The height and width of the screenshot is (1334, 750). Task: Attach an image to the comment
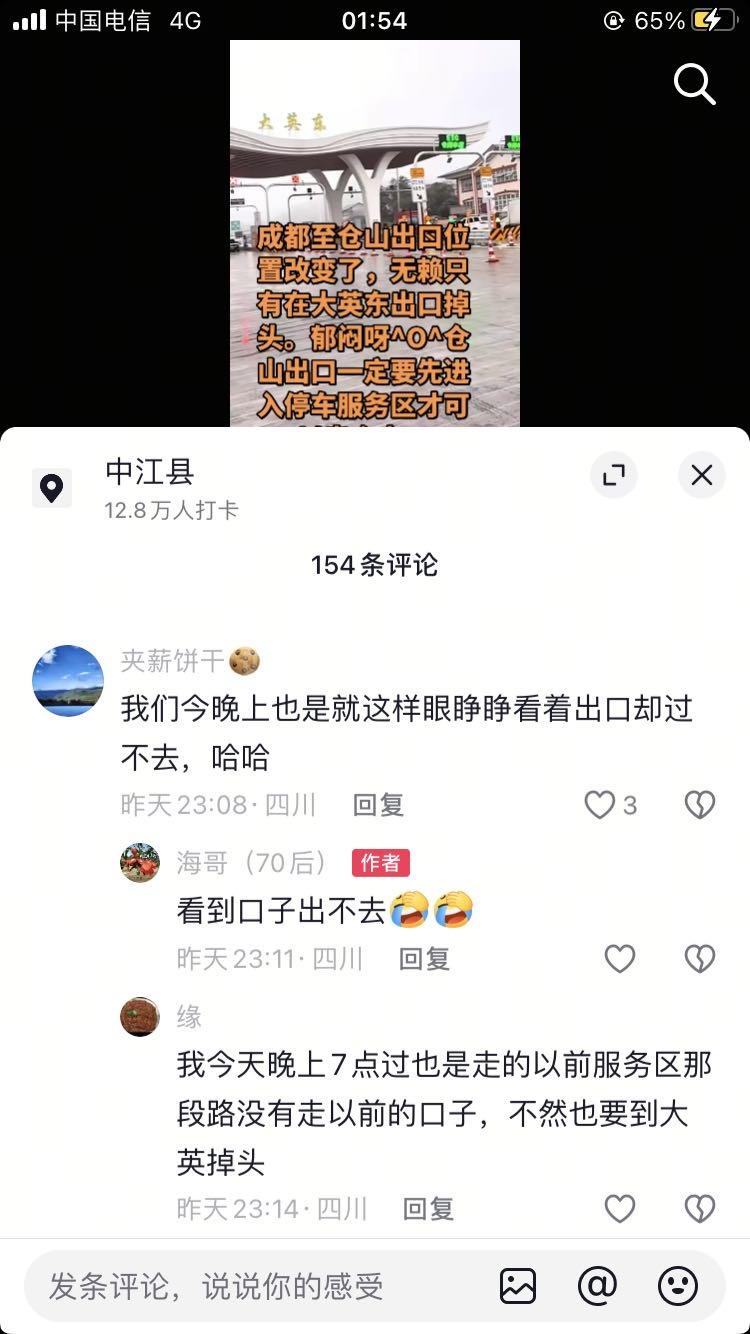coord(518,1286)
